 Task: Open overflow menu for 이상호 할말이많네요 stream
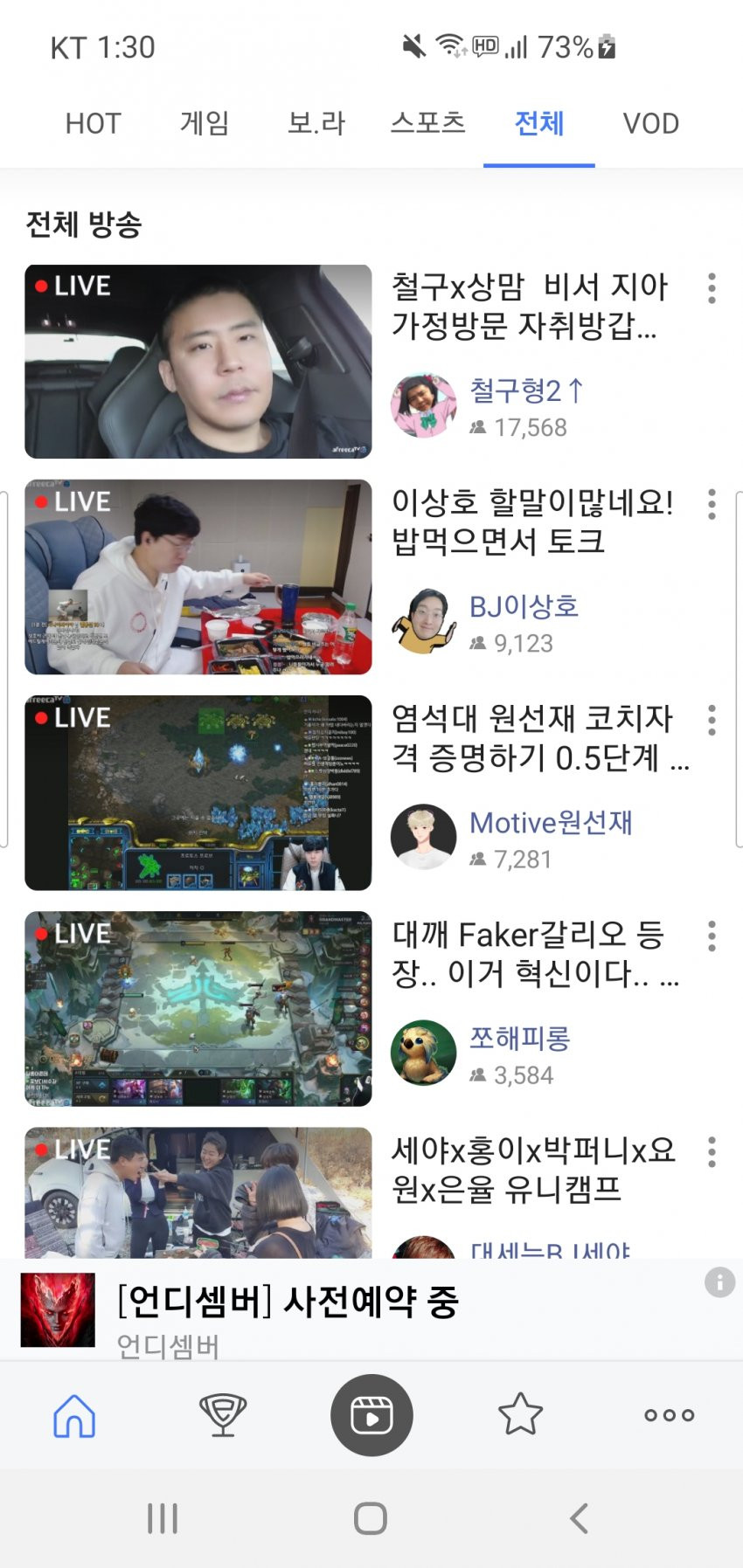(712, 504)
